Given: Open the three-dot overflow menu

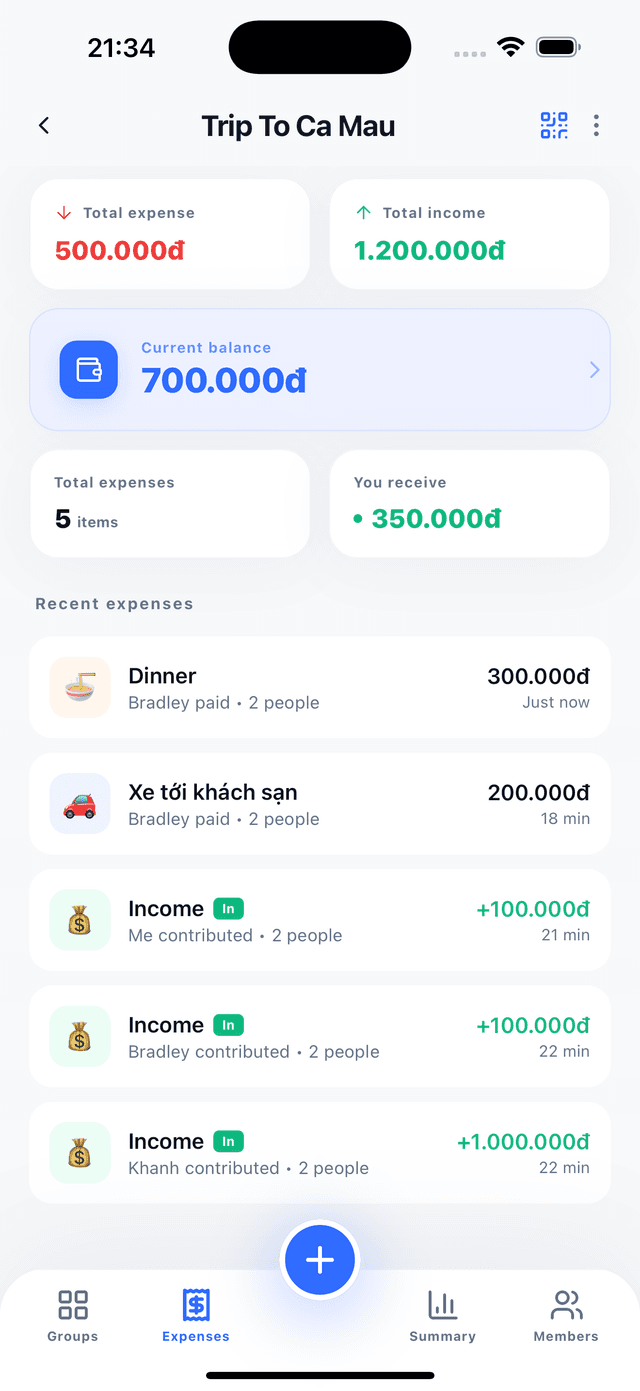Looking at the screenshot, I should coord(596,126).
